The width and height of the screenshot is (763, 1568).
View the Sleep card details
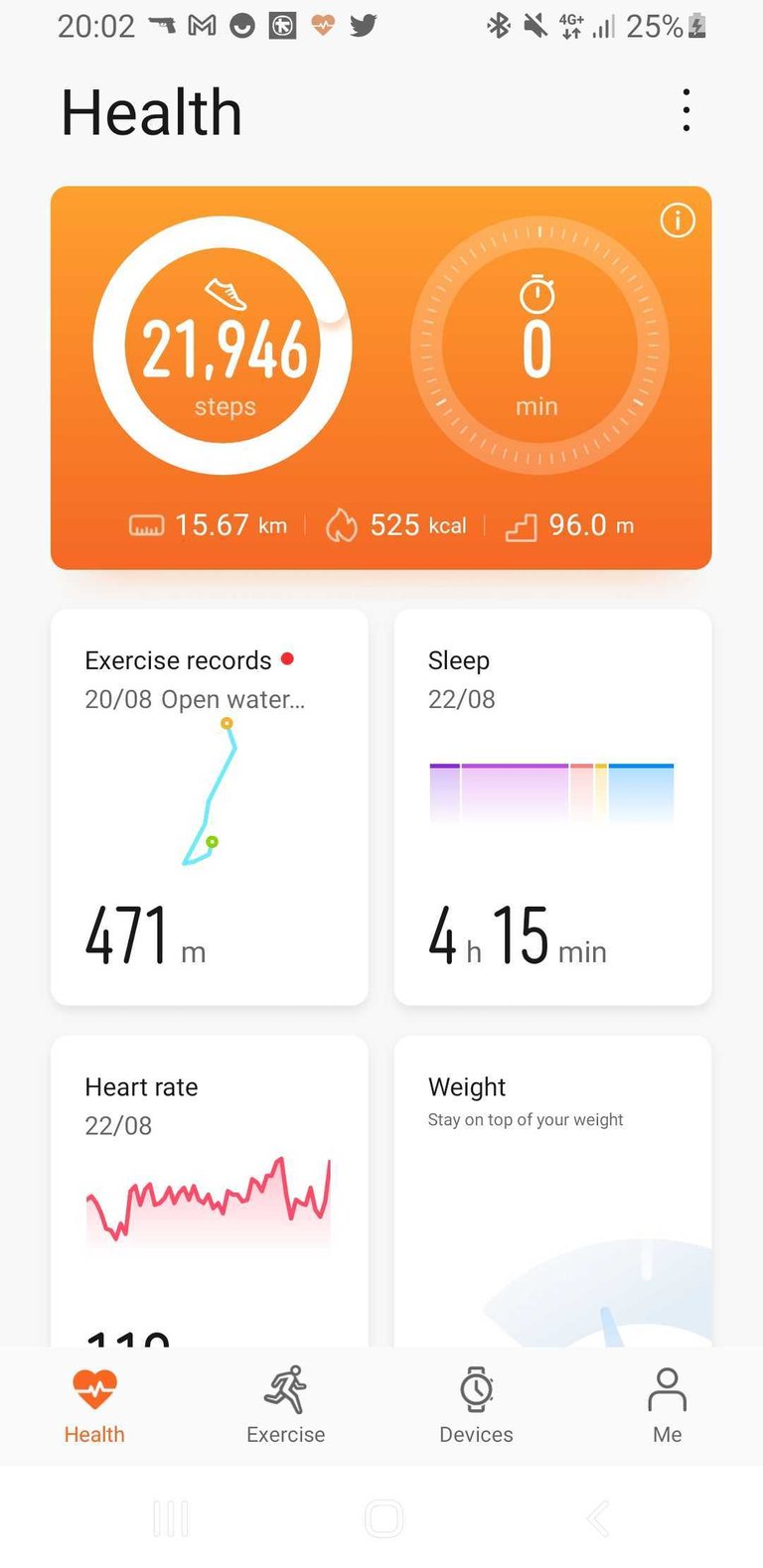coord(552,806)
